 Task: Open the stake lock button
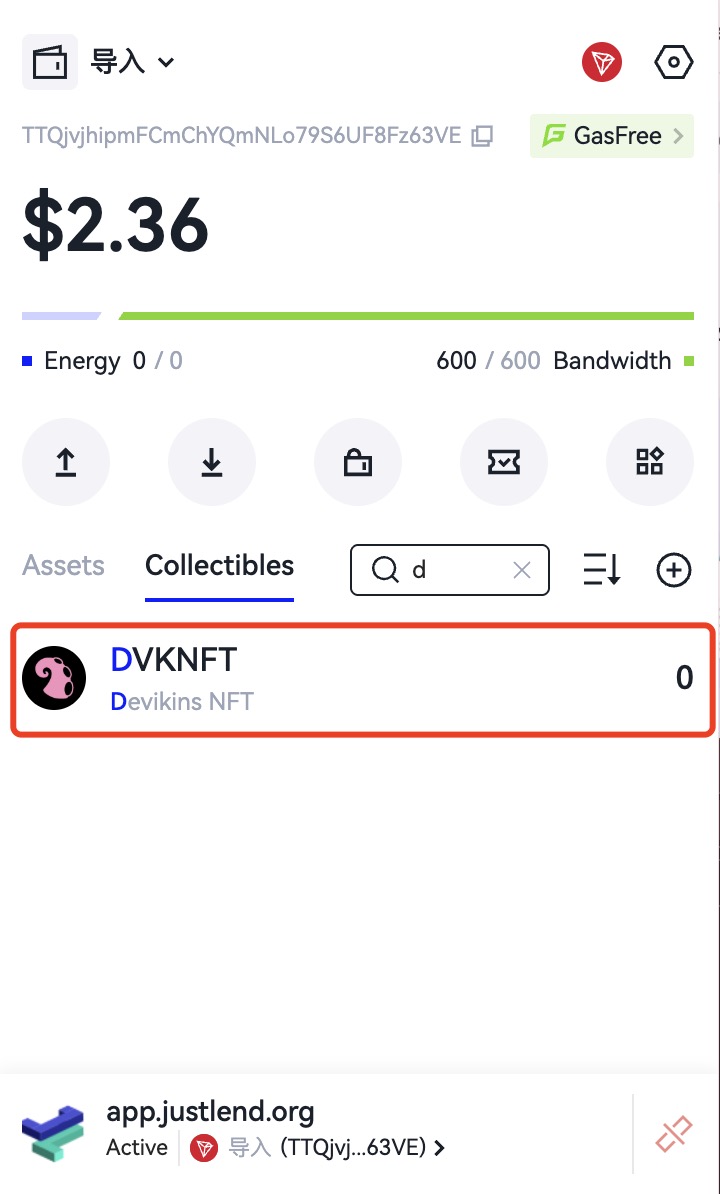tap(358, 462)
